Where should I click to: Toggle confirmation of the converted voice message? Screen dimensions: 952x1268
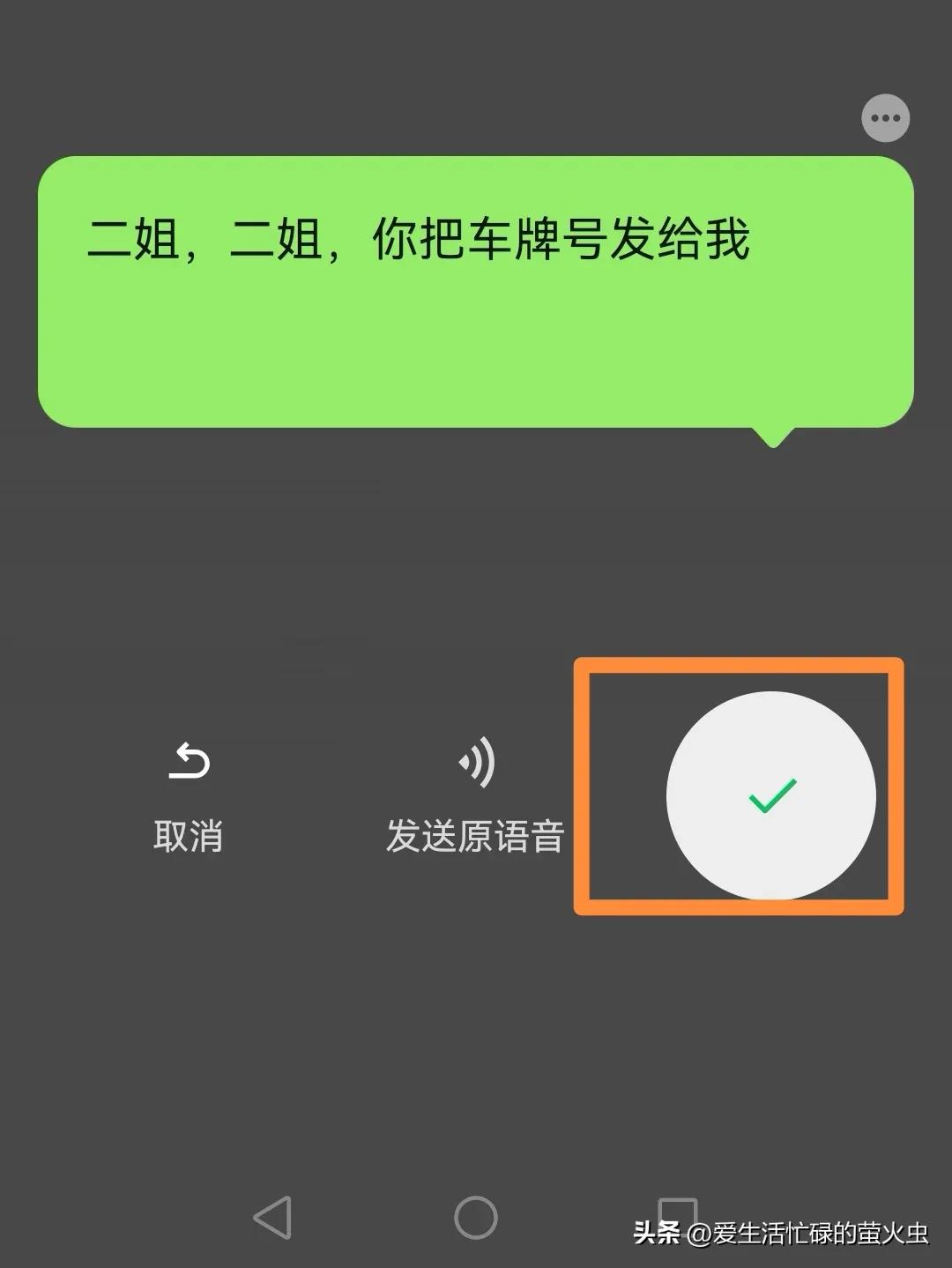(x=769, y=796)
